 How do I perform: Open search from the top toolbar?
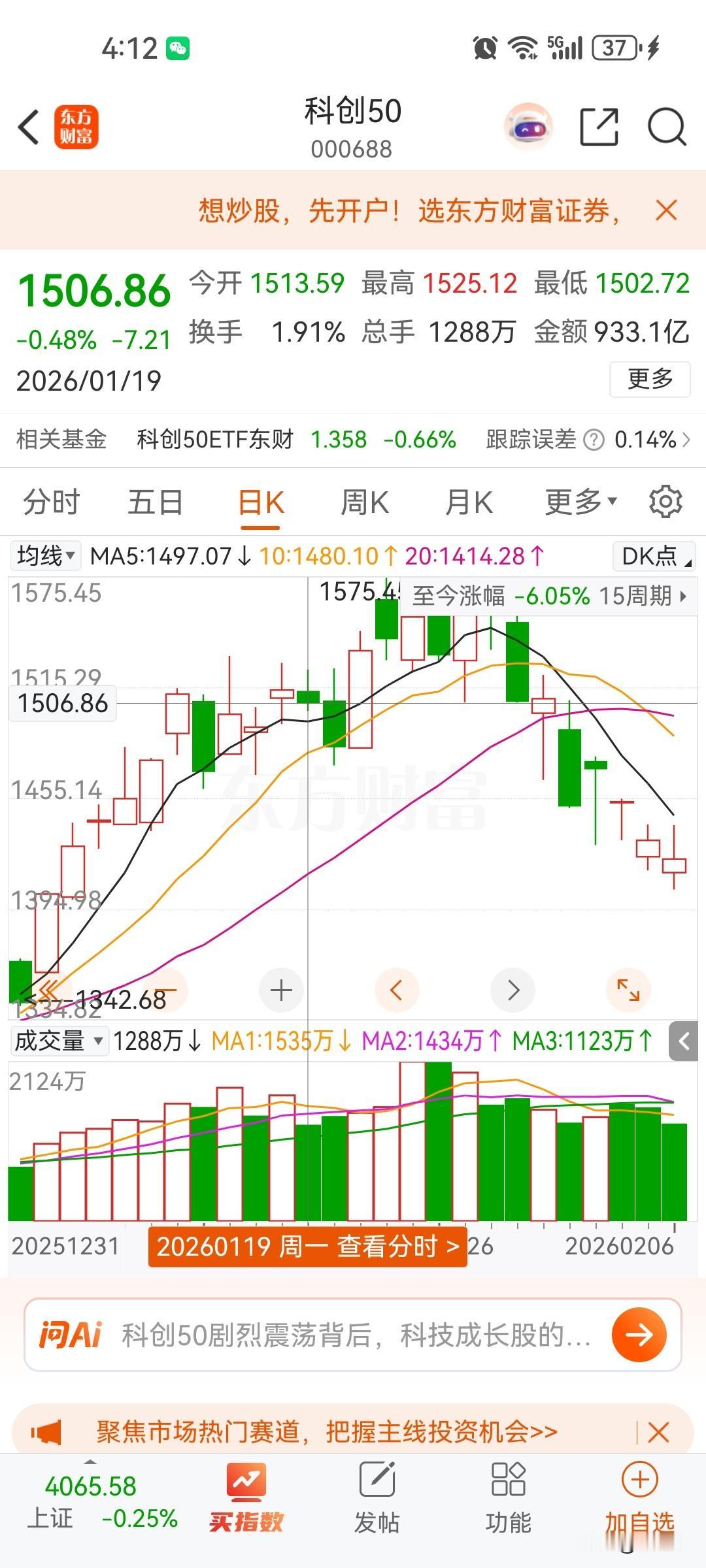click(665, 126)
